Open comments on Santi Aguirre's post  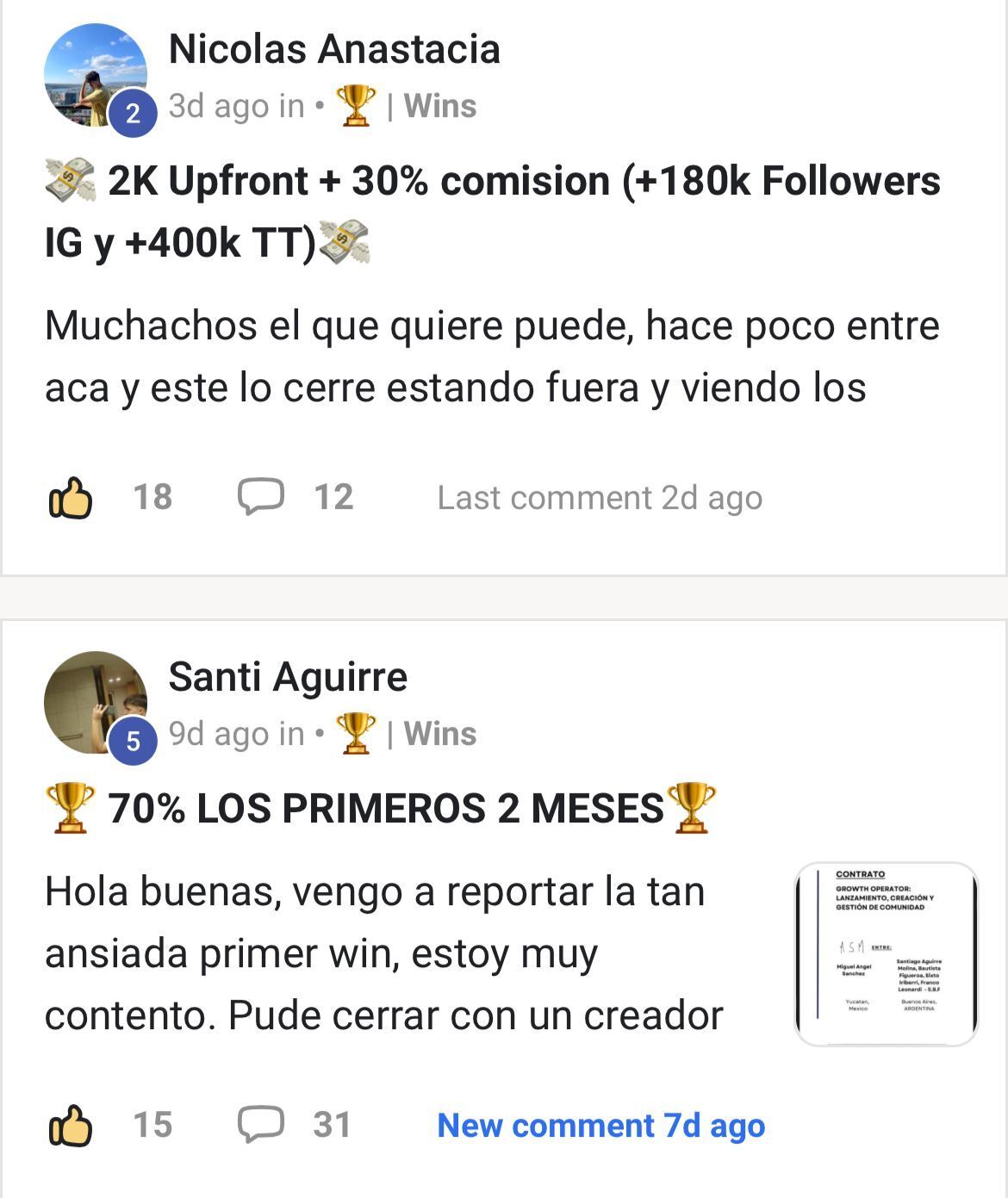[x=262, y=1125]
